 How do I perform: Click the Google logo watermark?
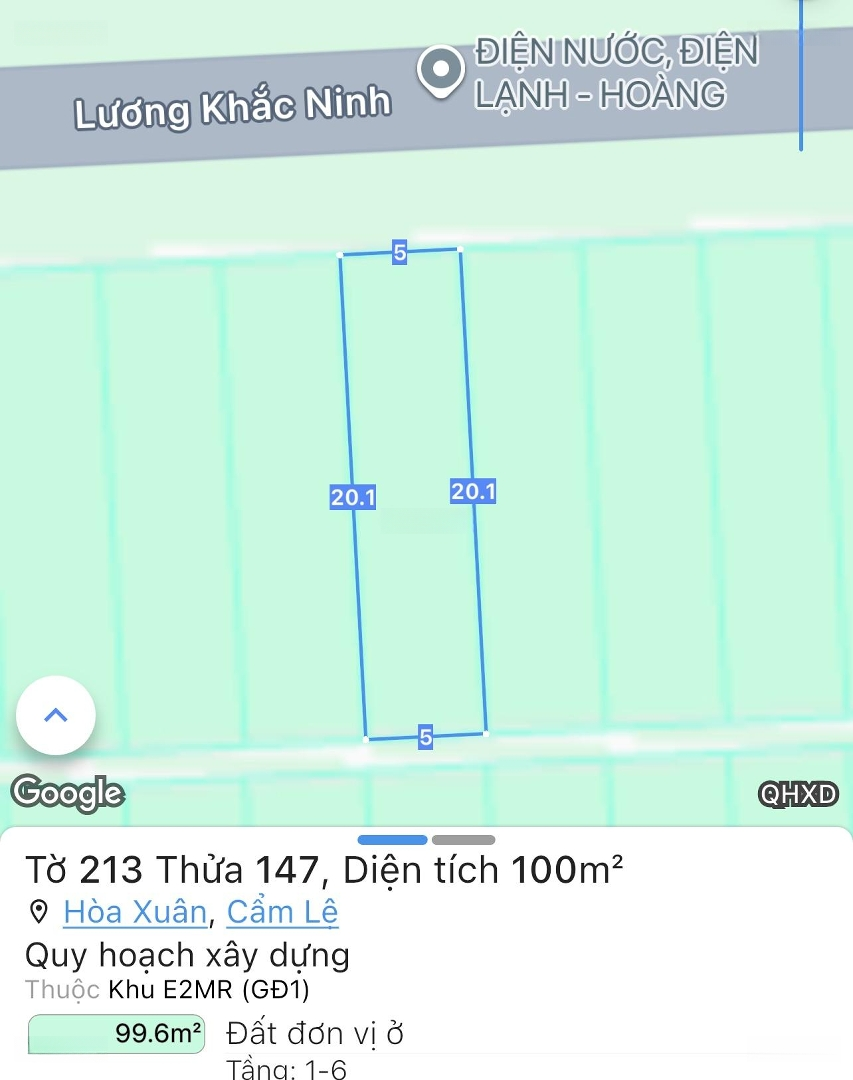(66, 793)
